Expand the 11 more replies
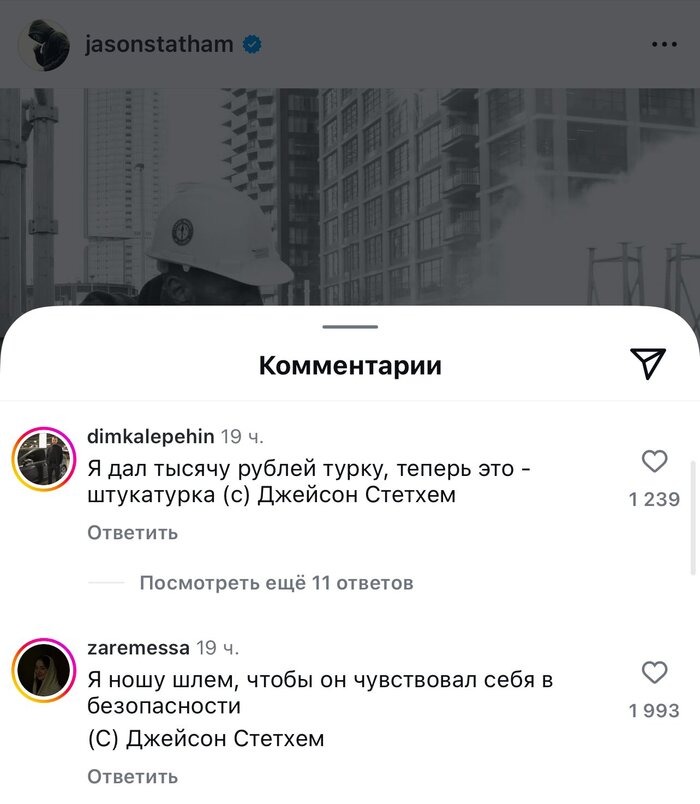This screenshot has width=700, height=804. (275, 583)
